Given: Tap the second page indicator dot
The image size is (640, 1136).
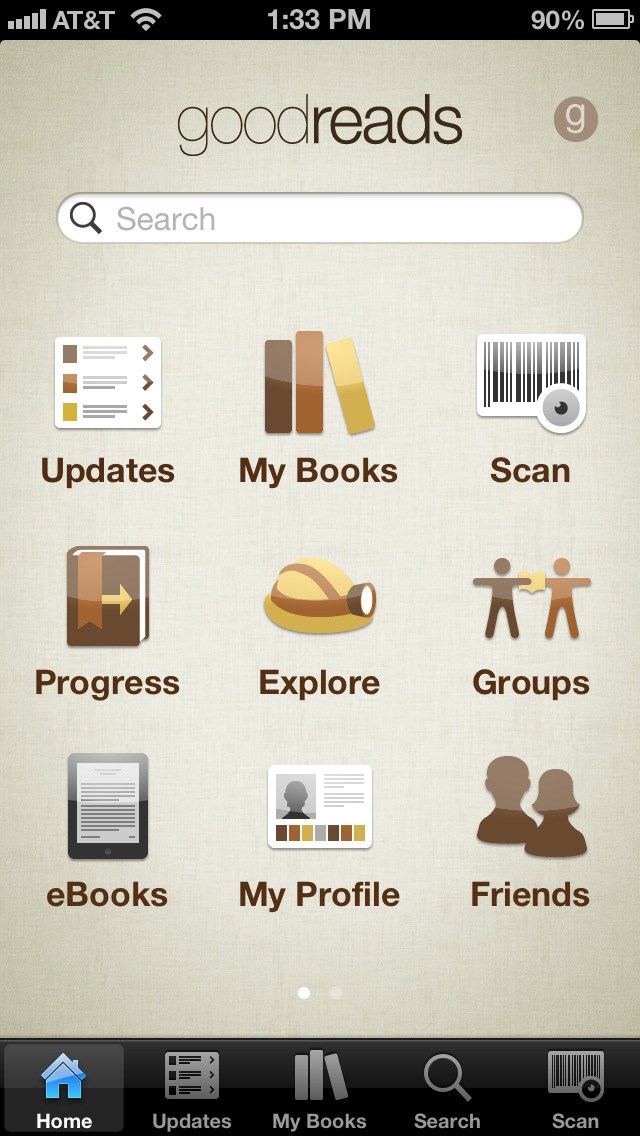Looking at the screenshot, I should (336, 993).
